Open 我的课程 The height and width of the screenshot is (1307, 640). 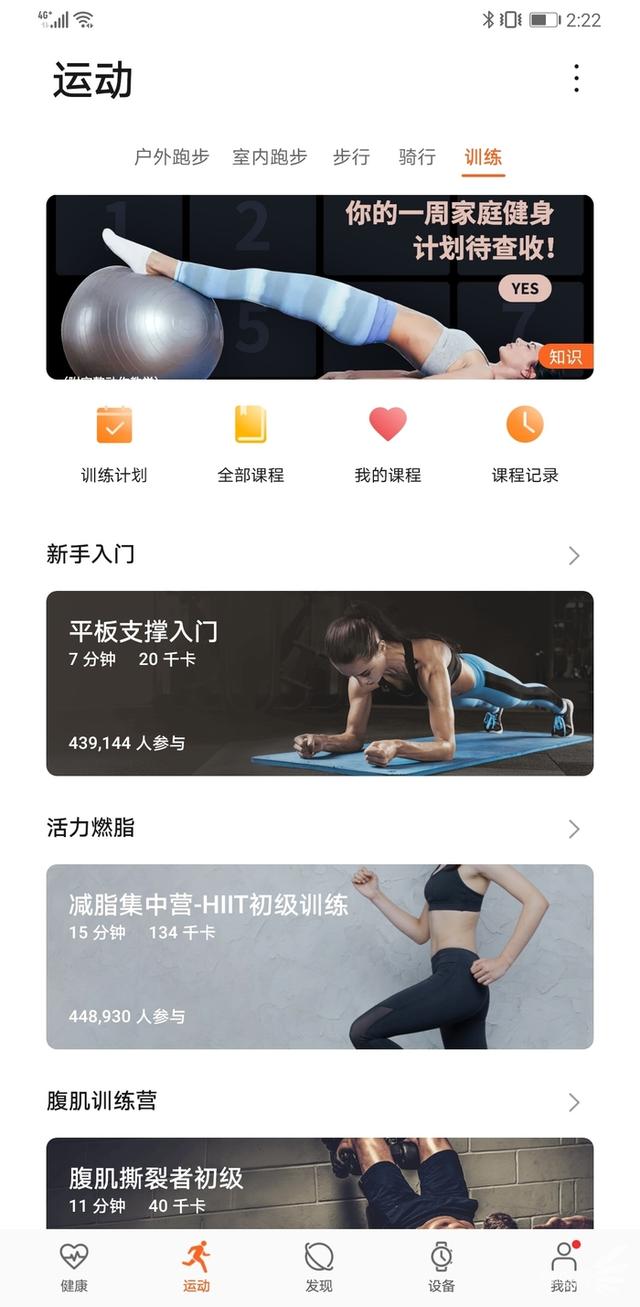coord(388,443)
